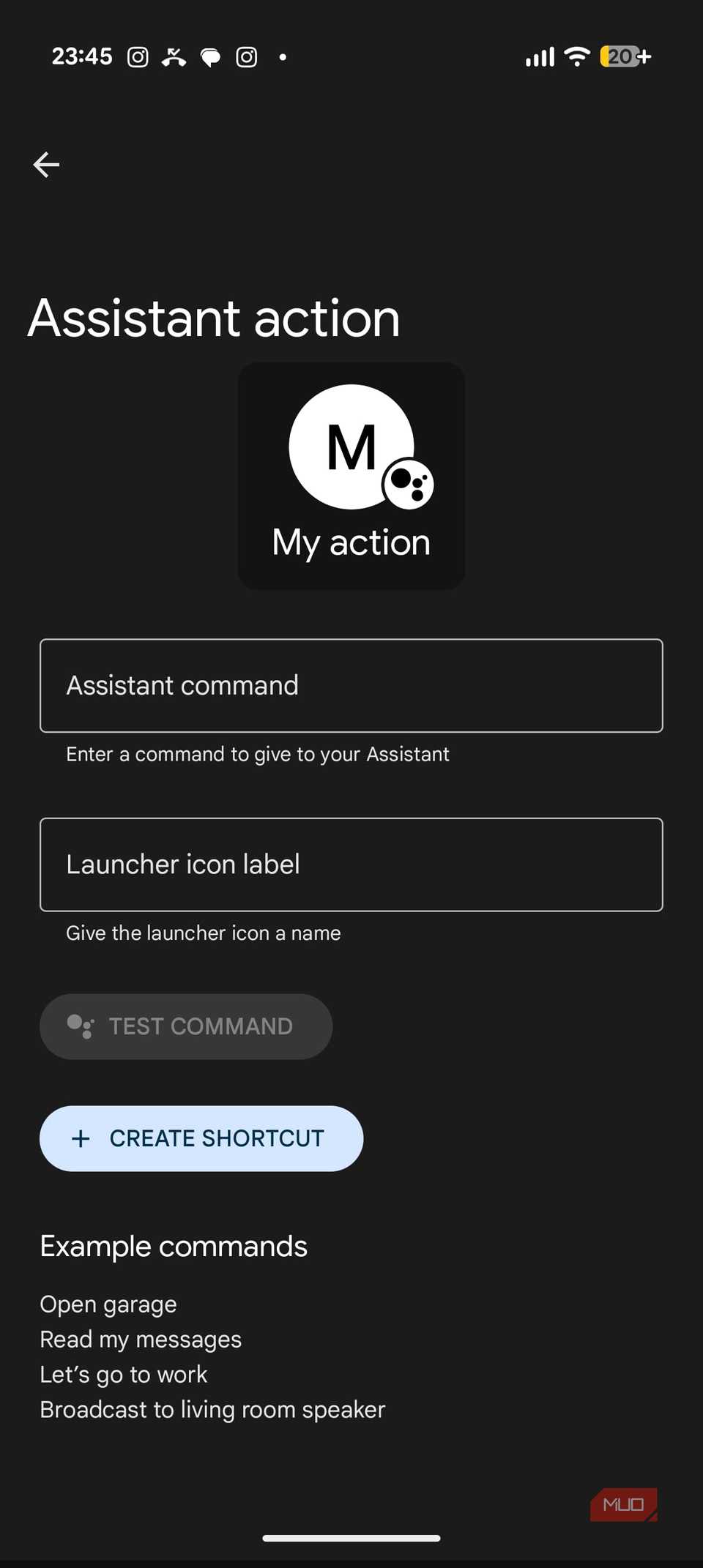Screen dimensions: 703x1568
Task: Tap the My action icon preview
Action: [x=351, y=476]
